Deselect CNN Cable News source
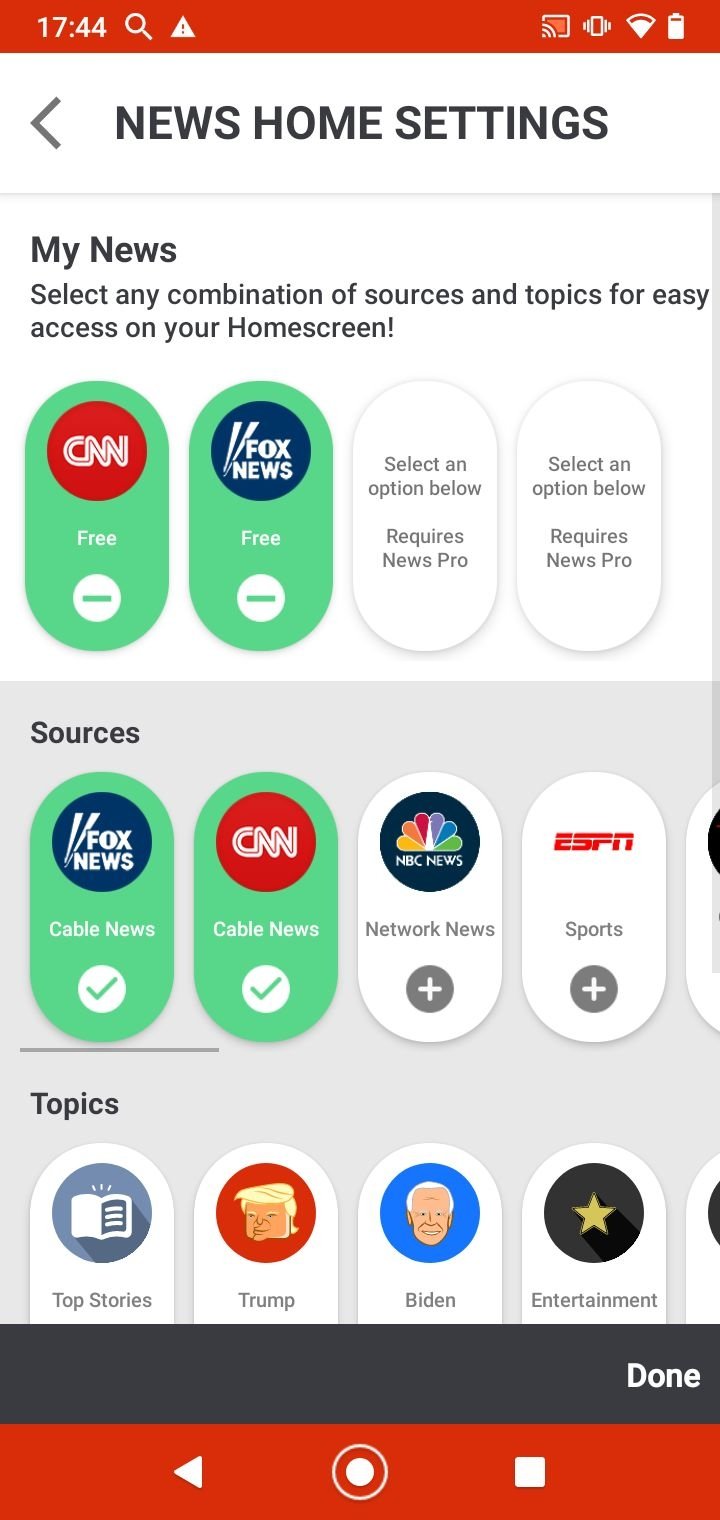Viewport: 720px width, 1520px height. point(266,989)
